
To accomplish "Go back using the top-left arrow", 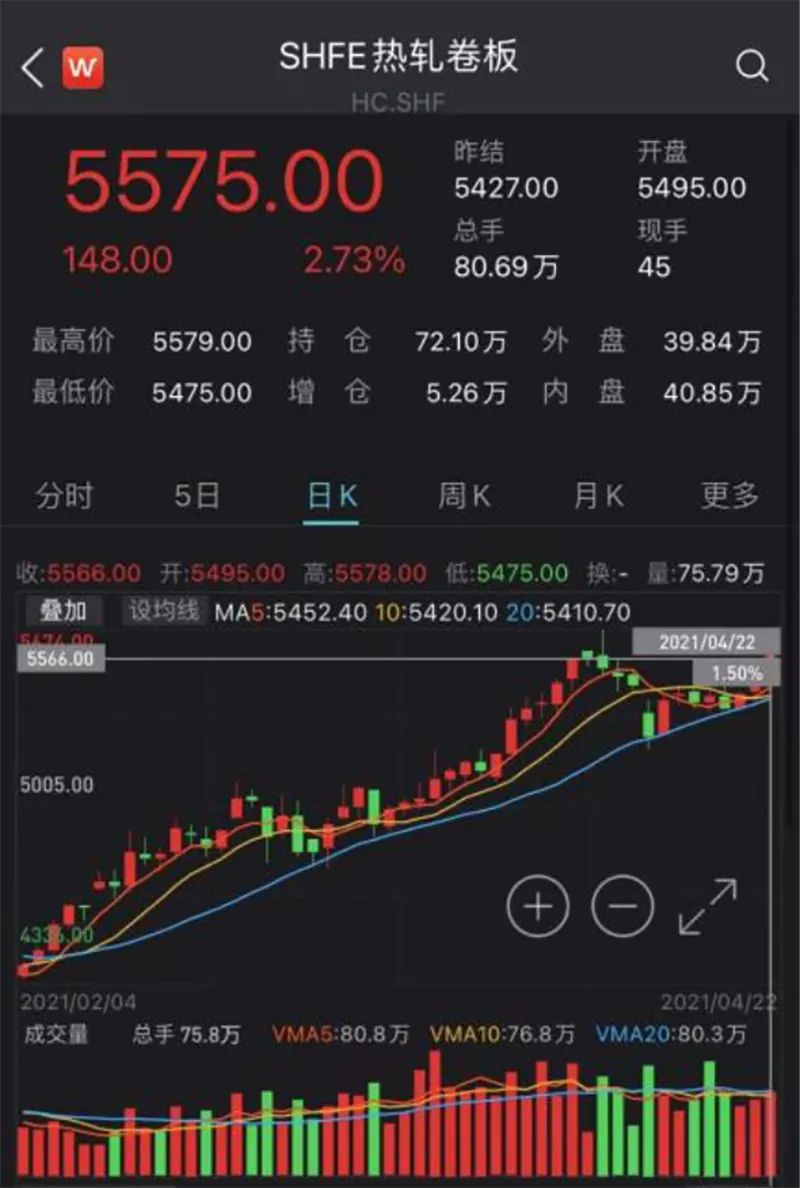I will [32, 68].
